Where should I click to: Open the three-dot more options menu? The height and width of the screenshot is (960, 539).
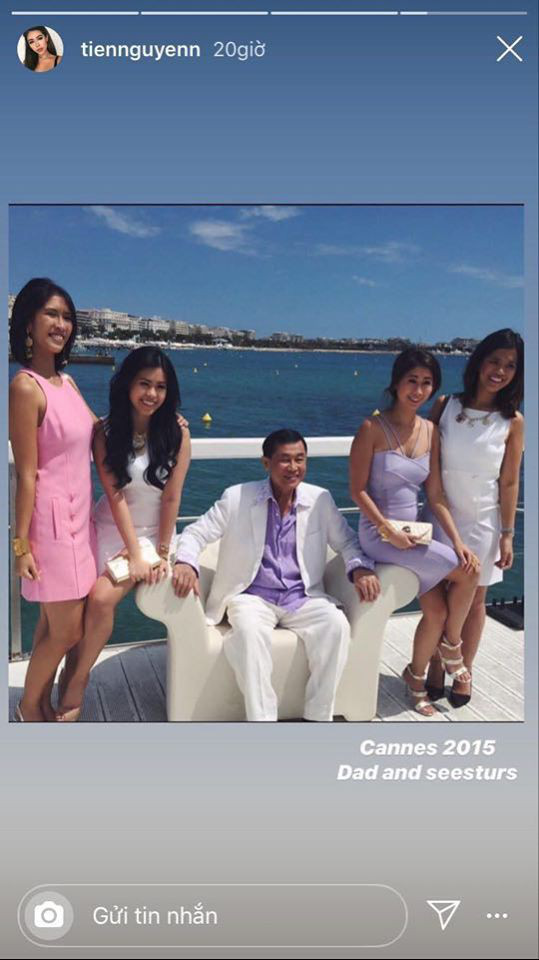coord(497,916)
